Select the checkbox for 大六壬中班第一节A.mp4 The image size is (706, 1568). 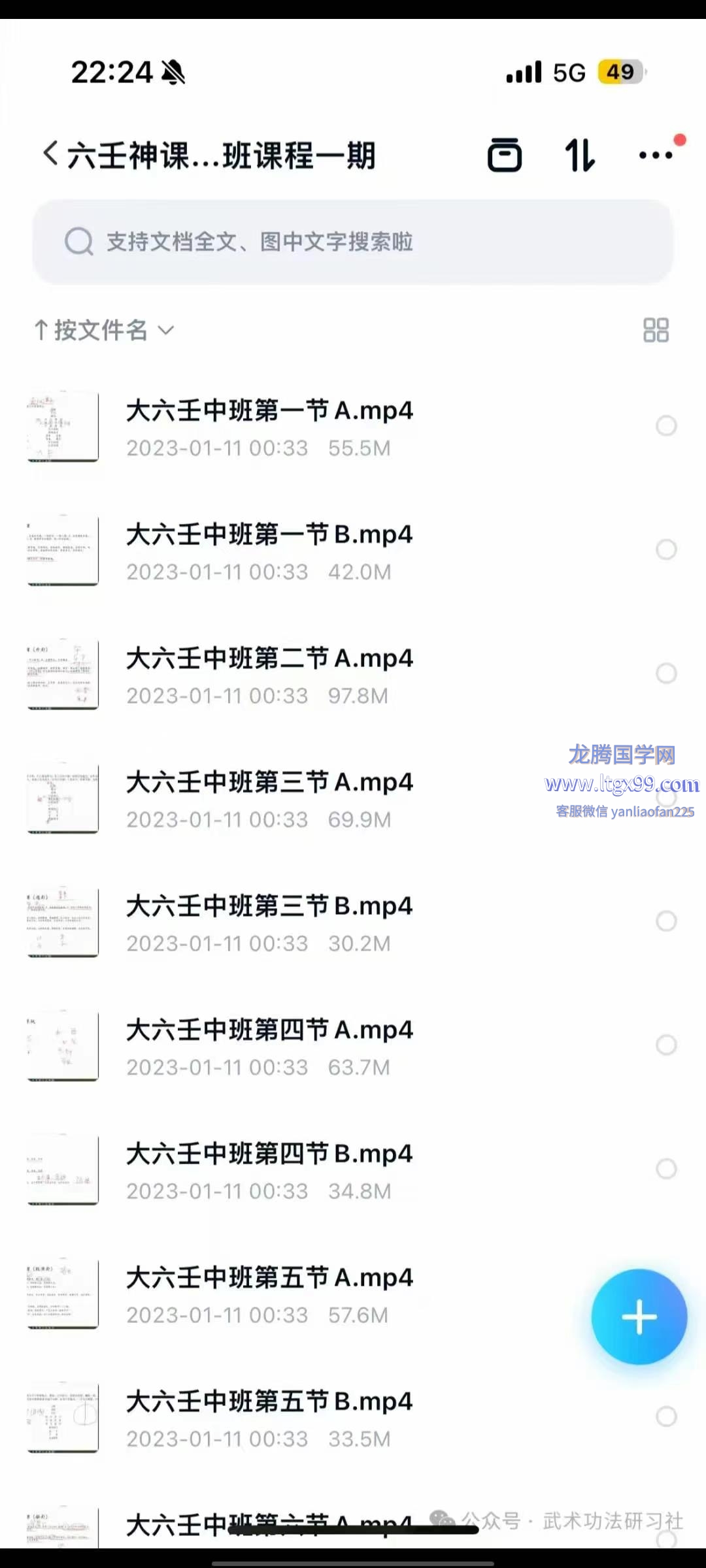tap(666, 426)
